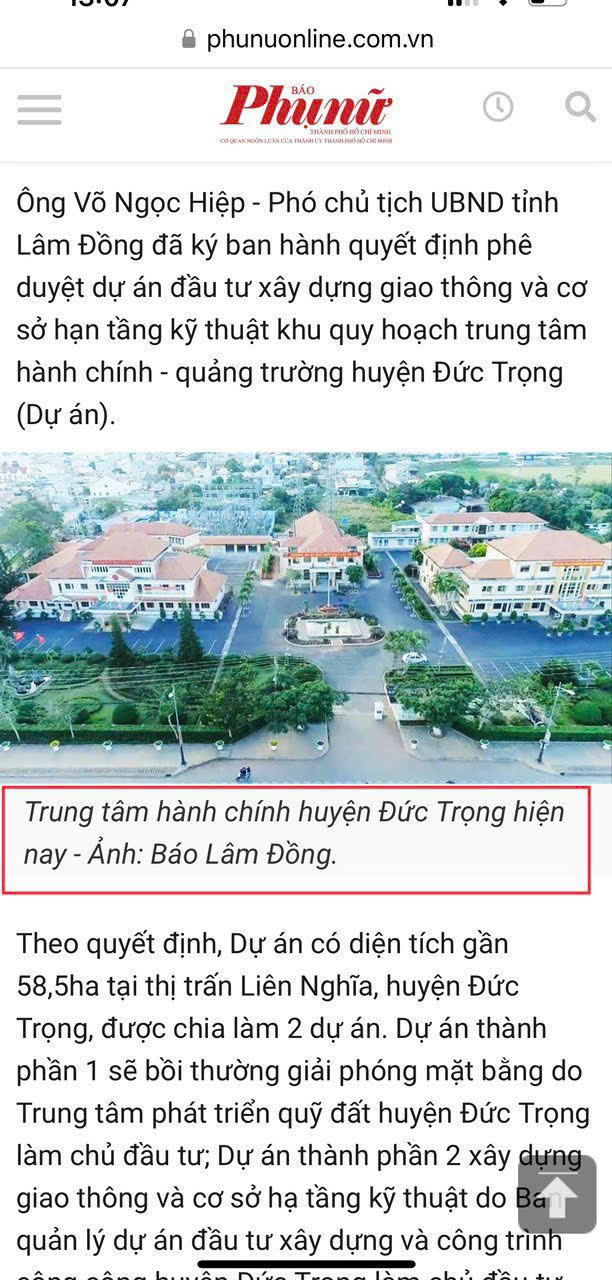
Task: Tap the scroll-to-top arrow button
Action: (x=557, y=1194)
